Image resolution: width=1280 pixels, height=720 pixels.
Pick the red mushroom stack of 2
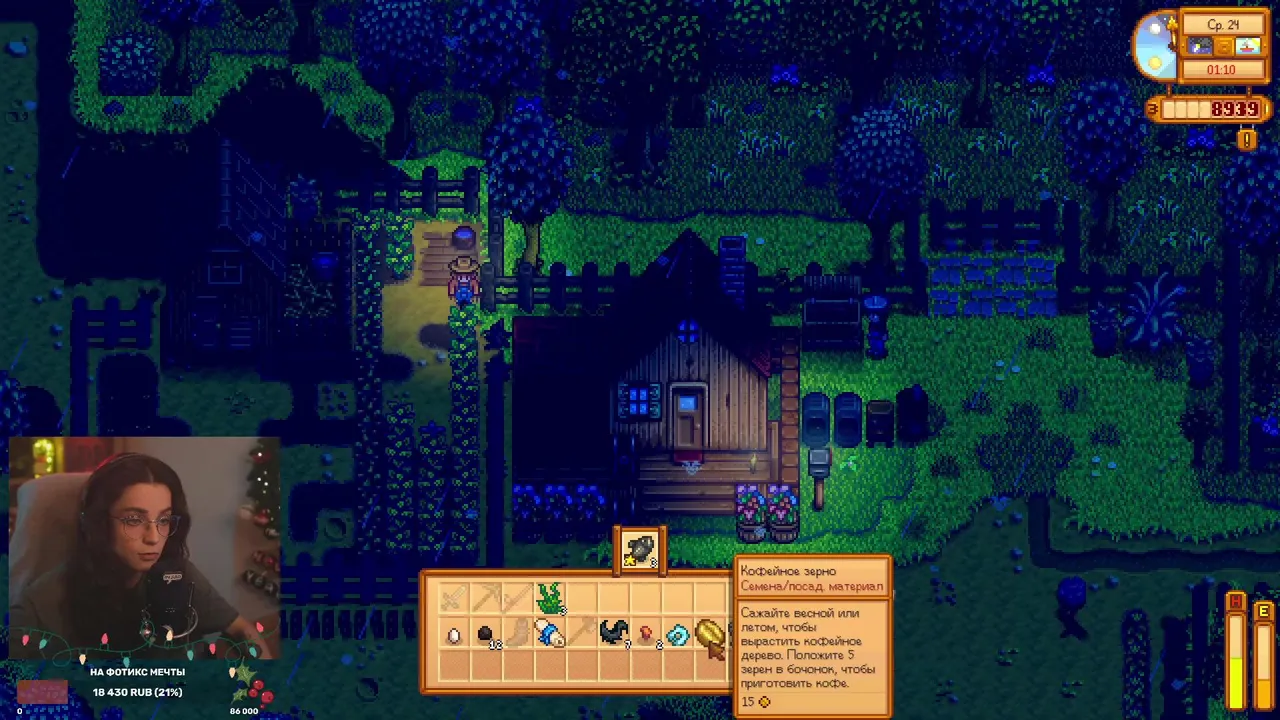pos(646,635)
